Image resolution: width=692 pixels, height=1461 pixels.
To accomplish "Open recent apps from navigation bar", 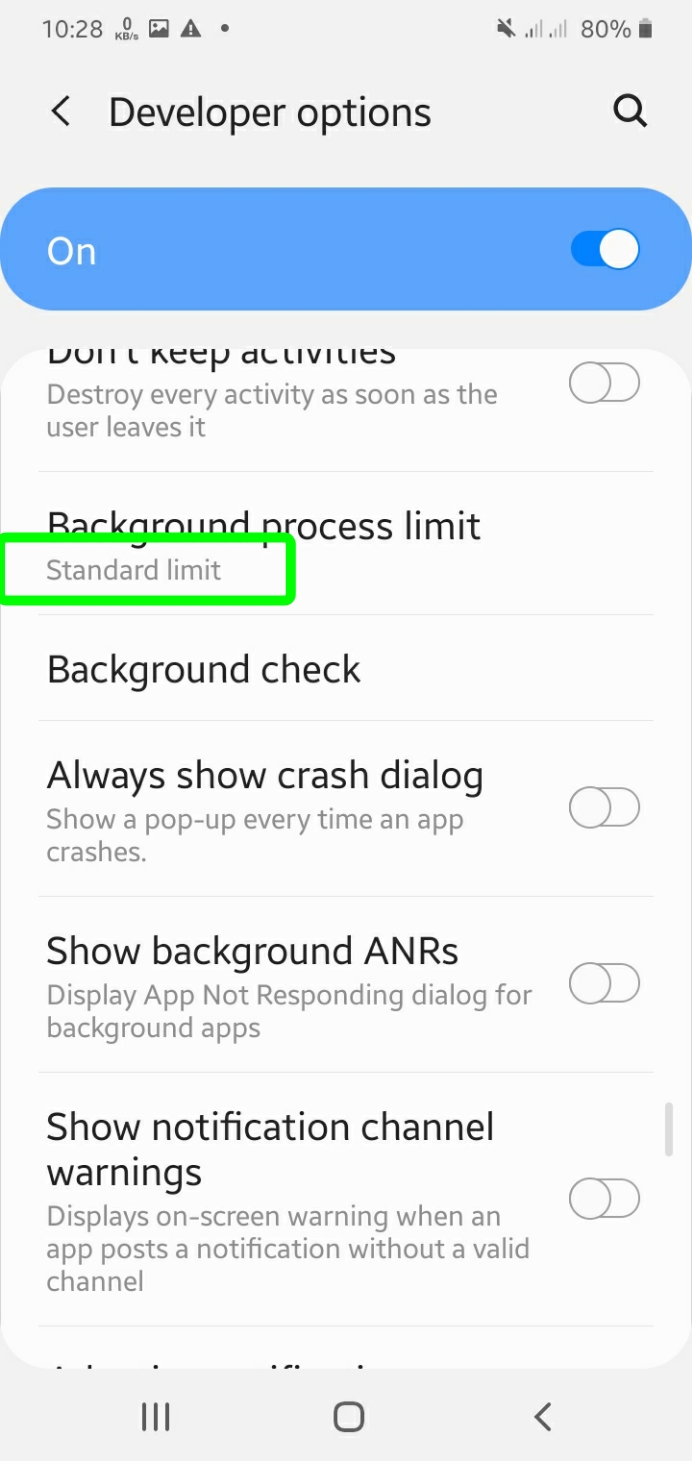I will coord(155,1416).
